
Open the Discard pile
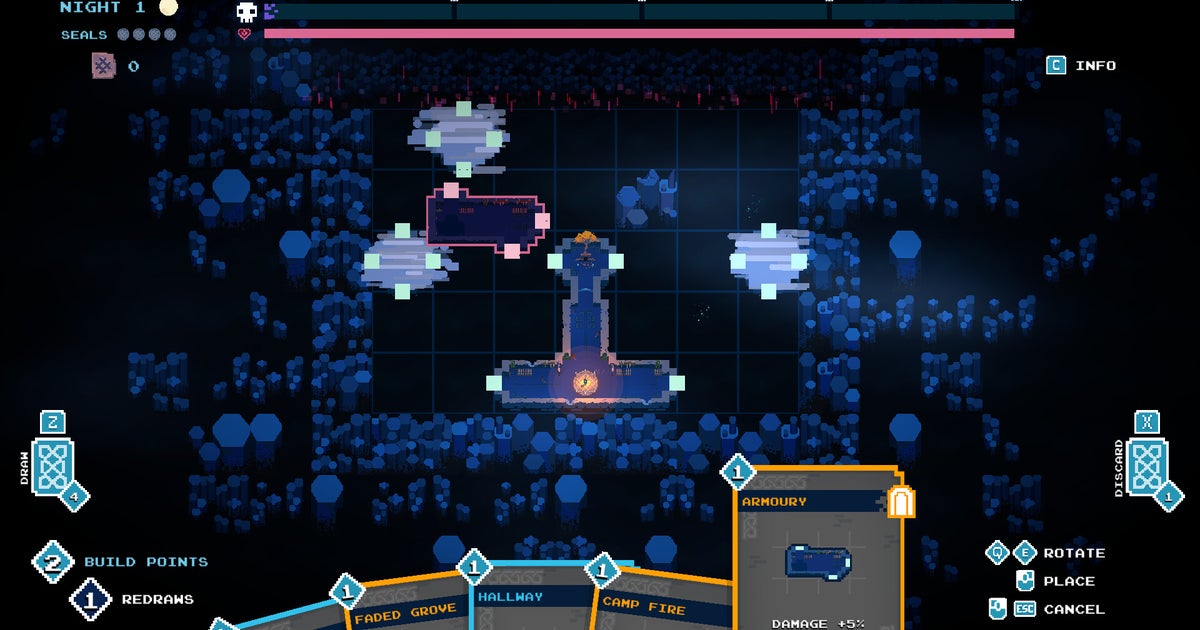(x=1147, y=466)
